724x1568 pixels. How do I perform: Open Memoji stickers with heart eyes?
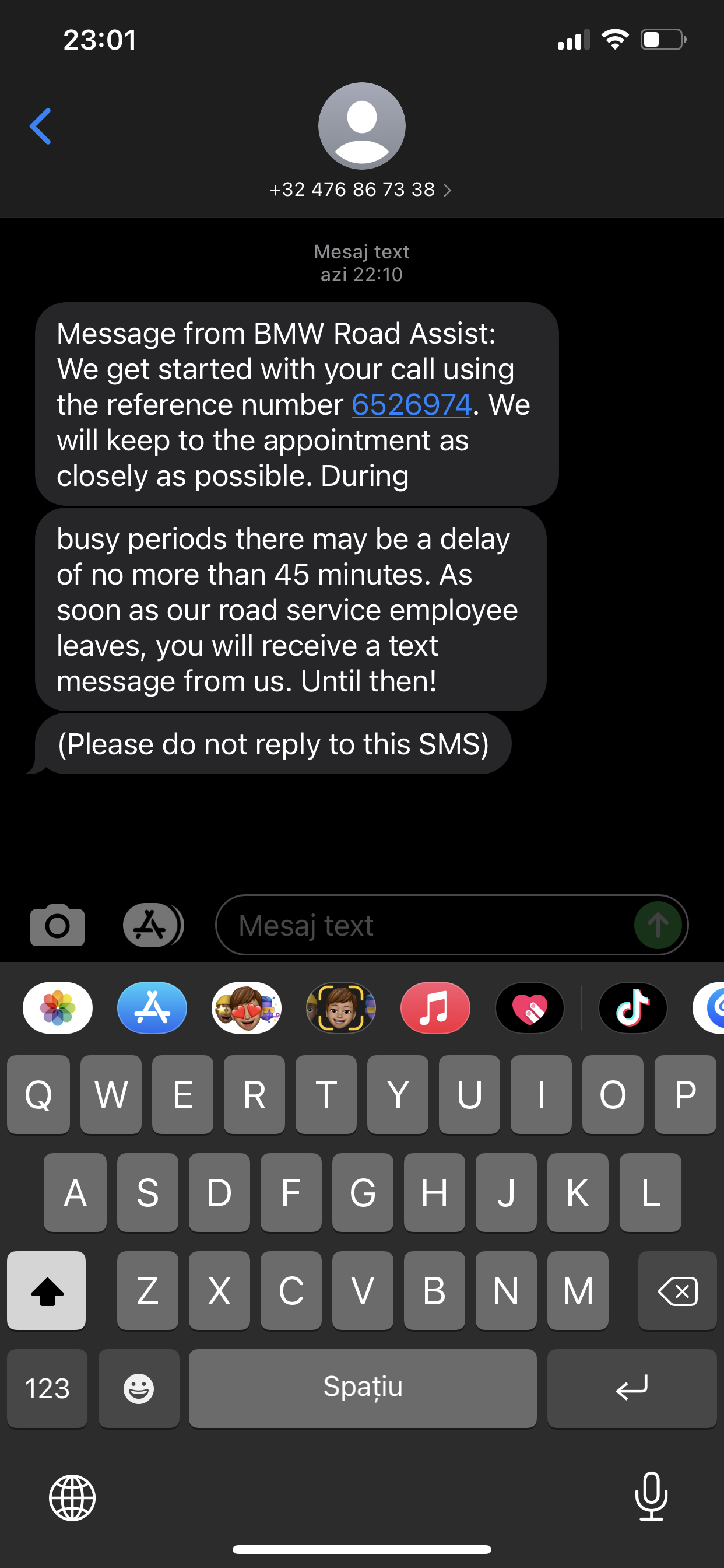click(x=247, y=1008)
